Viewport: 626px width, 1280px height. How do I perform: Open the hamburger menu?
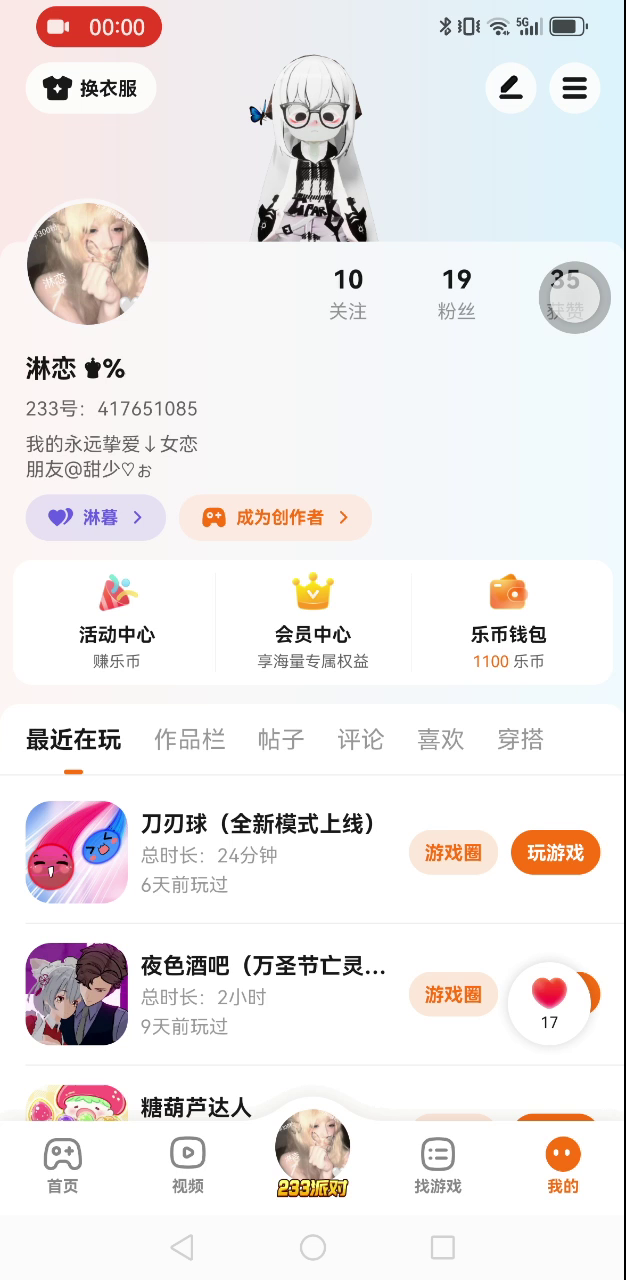point(574,88)
